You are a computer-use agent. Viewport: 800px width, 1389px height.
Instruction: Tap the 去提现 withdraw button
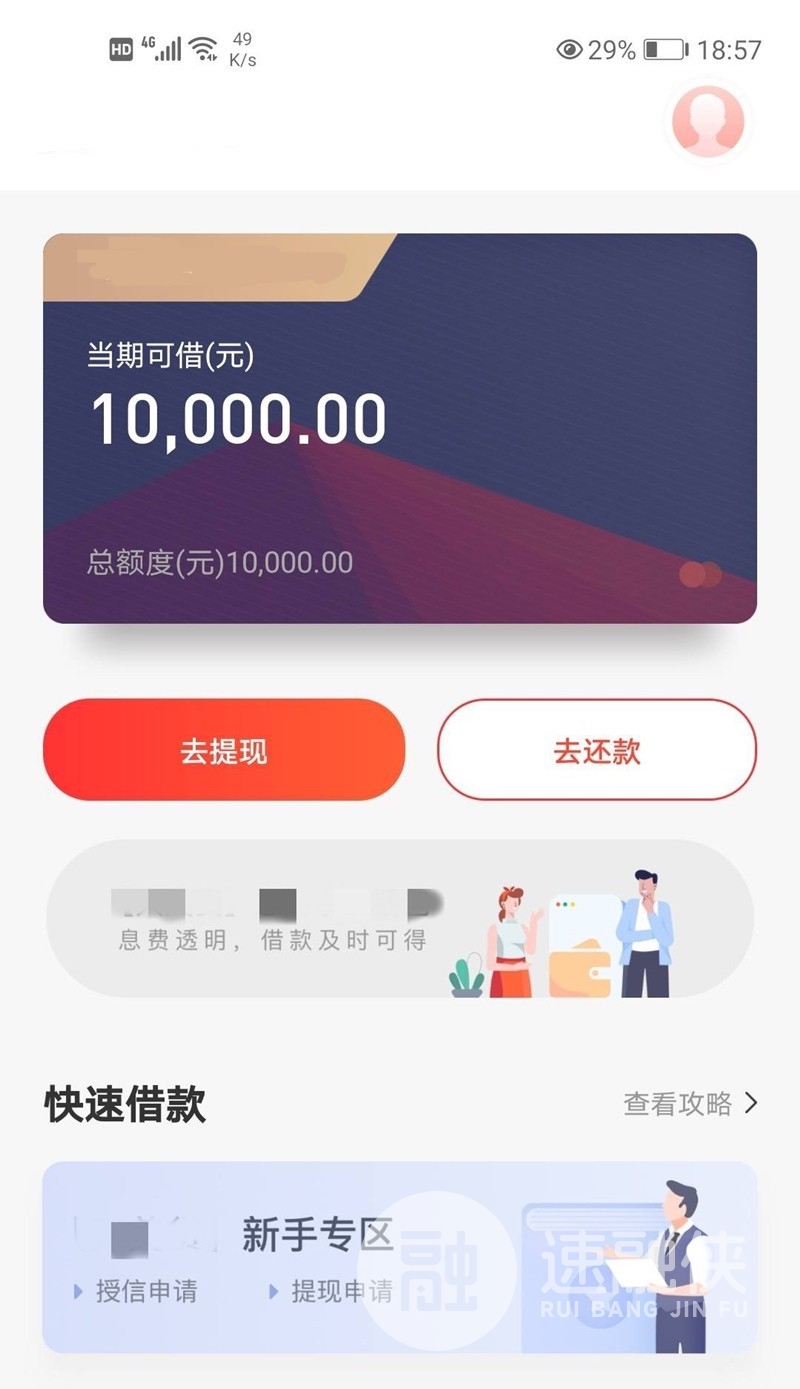pyautogui.click(x=224, y=750)
